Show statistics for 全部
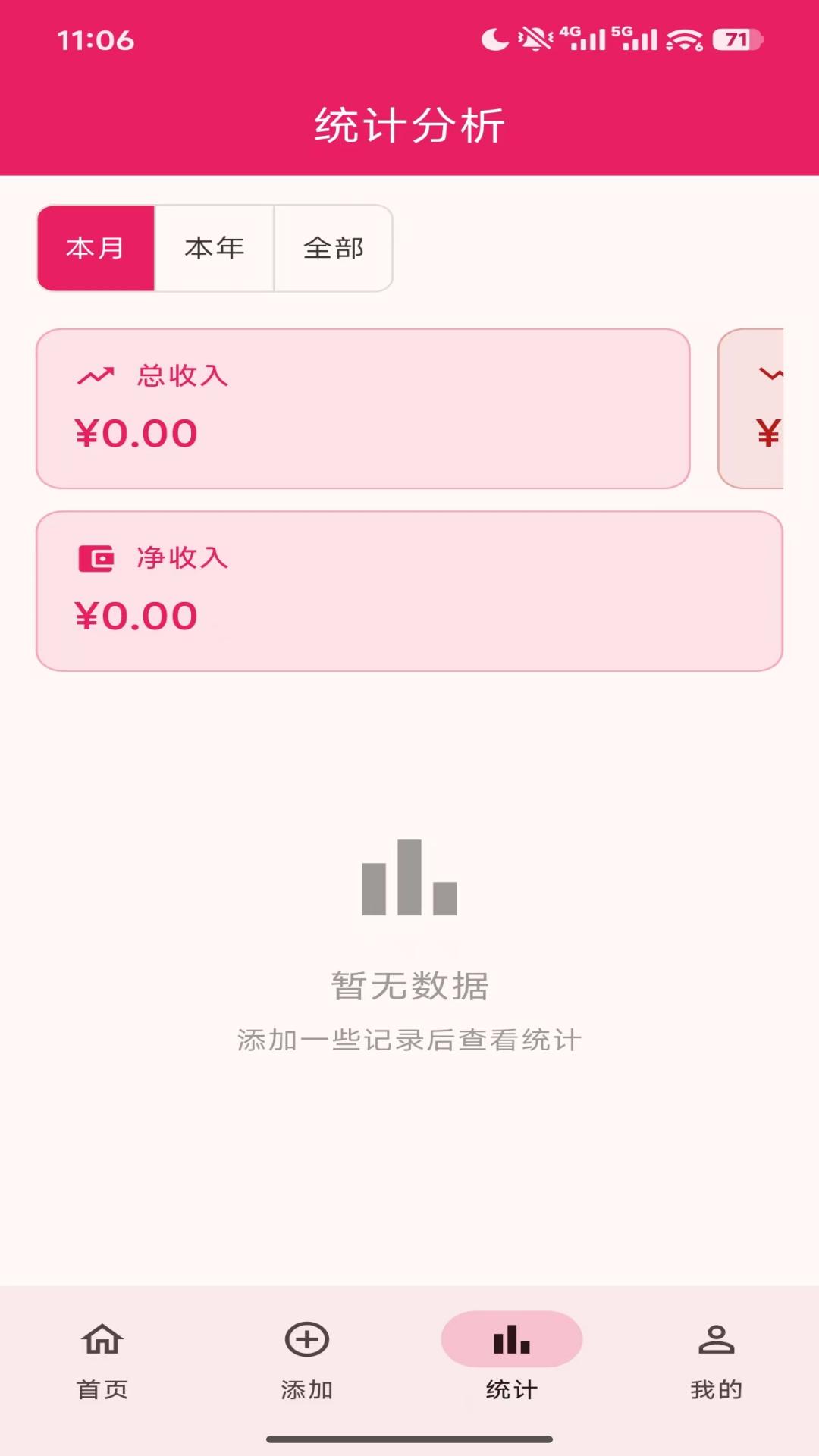This screenshot has width=819, height=1456. pyautogui.click(x=333, y=248)
